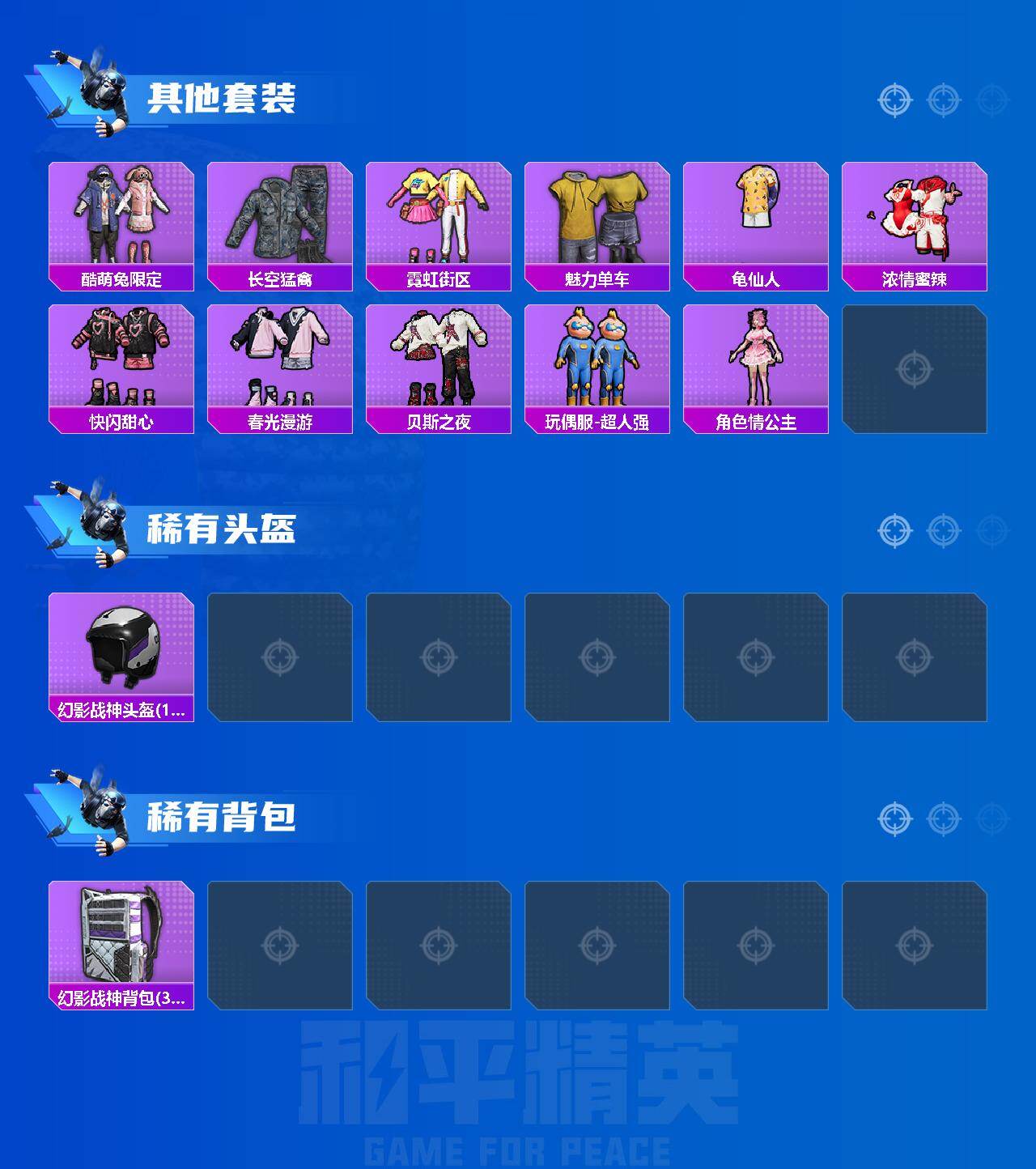Click the 酷萌兔限定 name label
The image size is (1036, 1169).
(121, 279)
